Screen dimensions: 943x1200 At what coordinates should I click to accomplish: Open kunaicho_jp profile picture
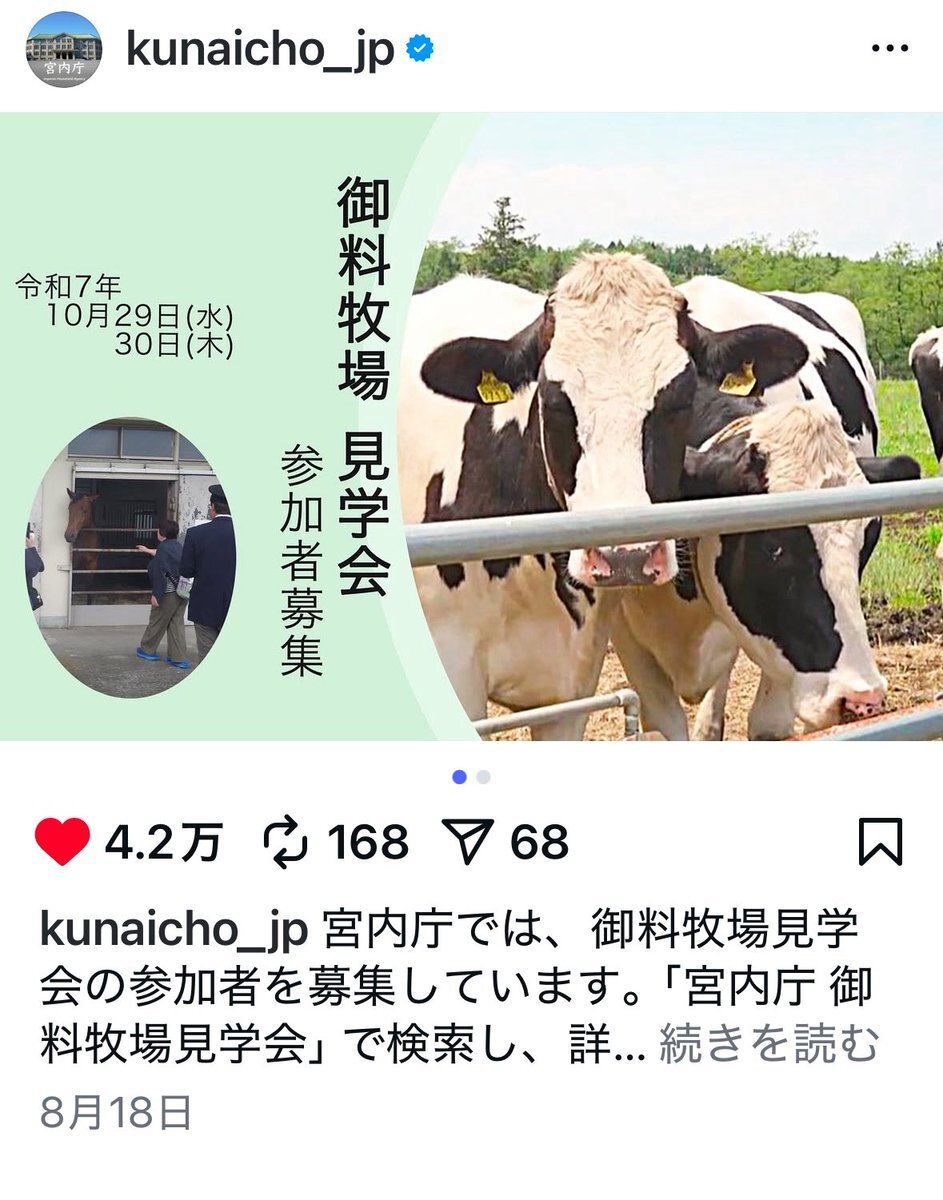tap(63, 50)
